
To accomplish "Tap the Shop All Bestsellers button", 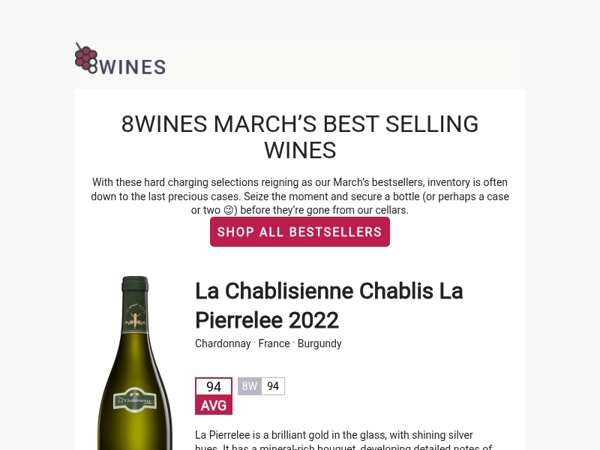I will [299, 232].
